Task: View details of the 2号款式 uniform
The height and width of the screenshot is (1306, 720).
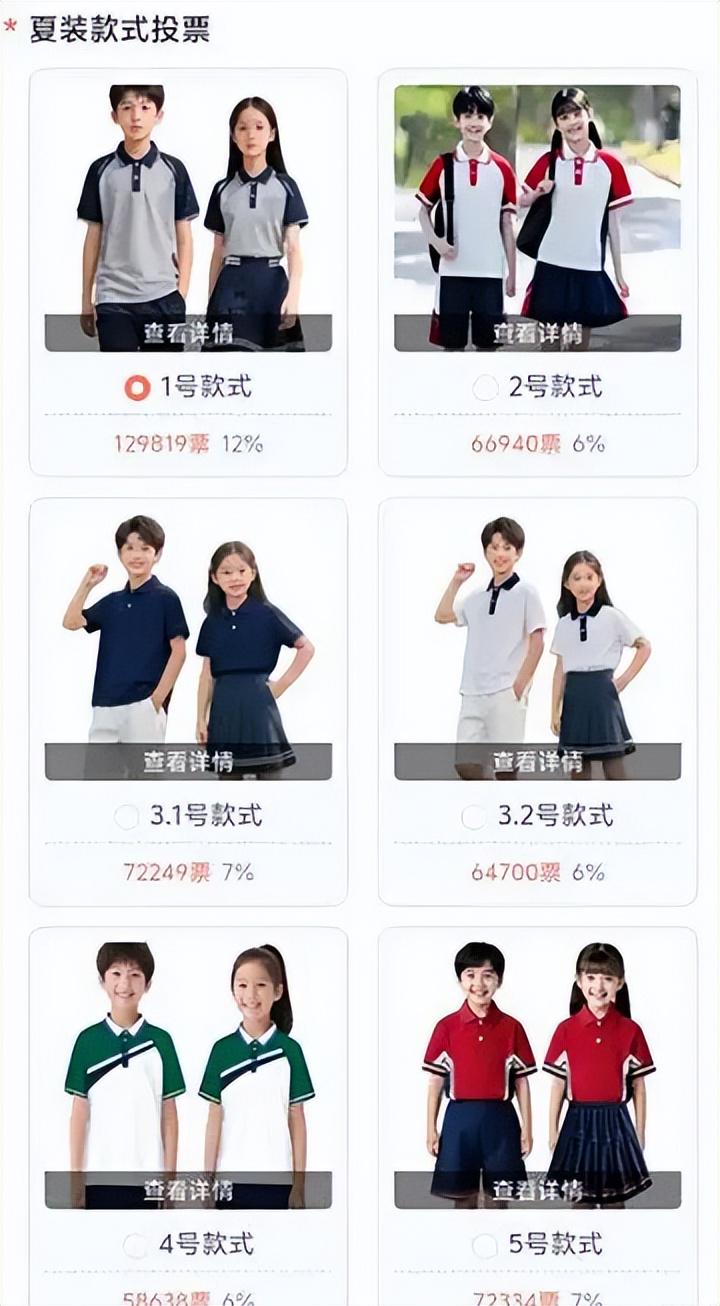Action: (537, 333)
